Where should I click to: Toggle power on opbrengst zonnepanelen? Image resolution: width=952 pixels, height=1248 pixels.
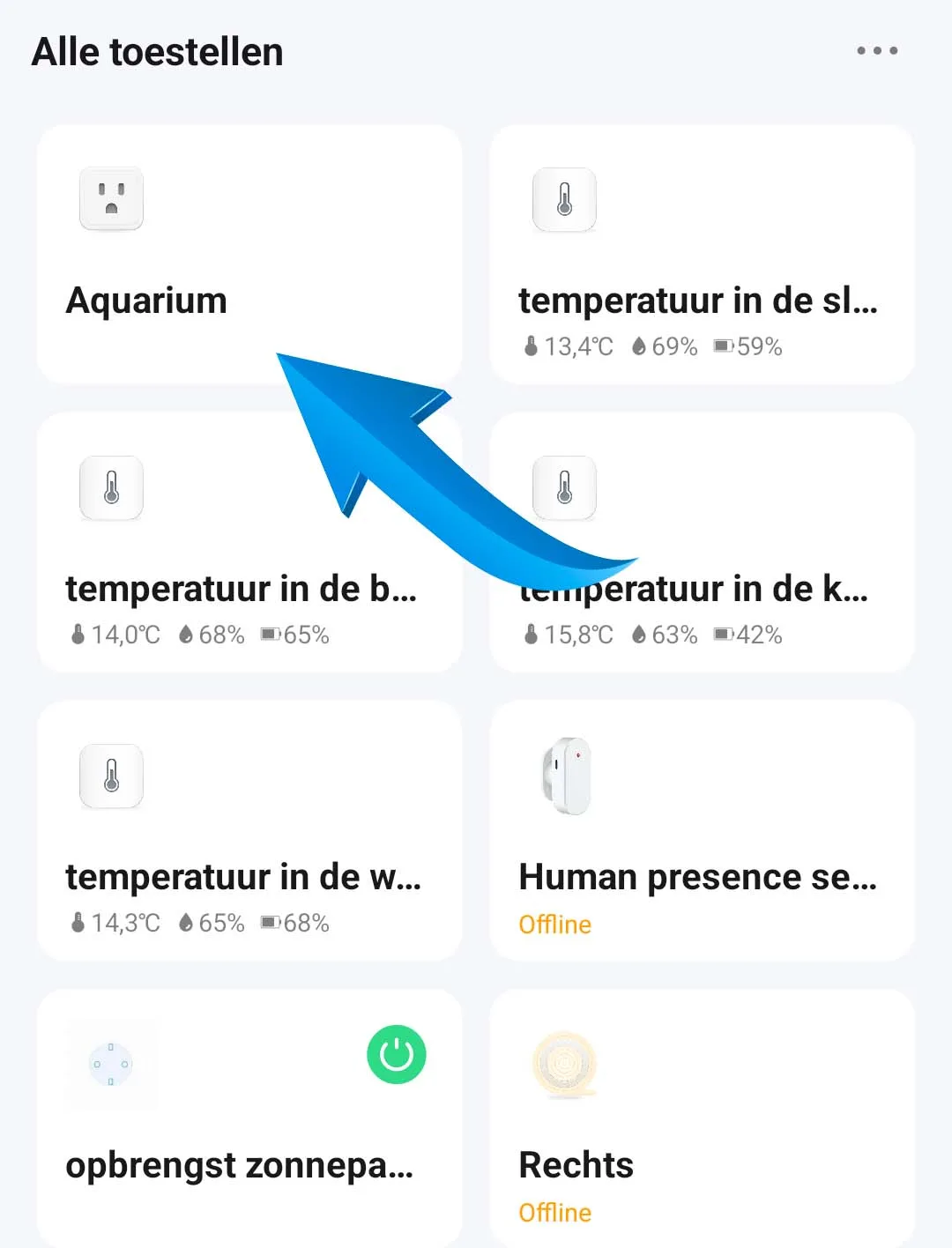point(397,1054)
